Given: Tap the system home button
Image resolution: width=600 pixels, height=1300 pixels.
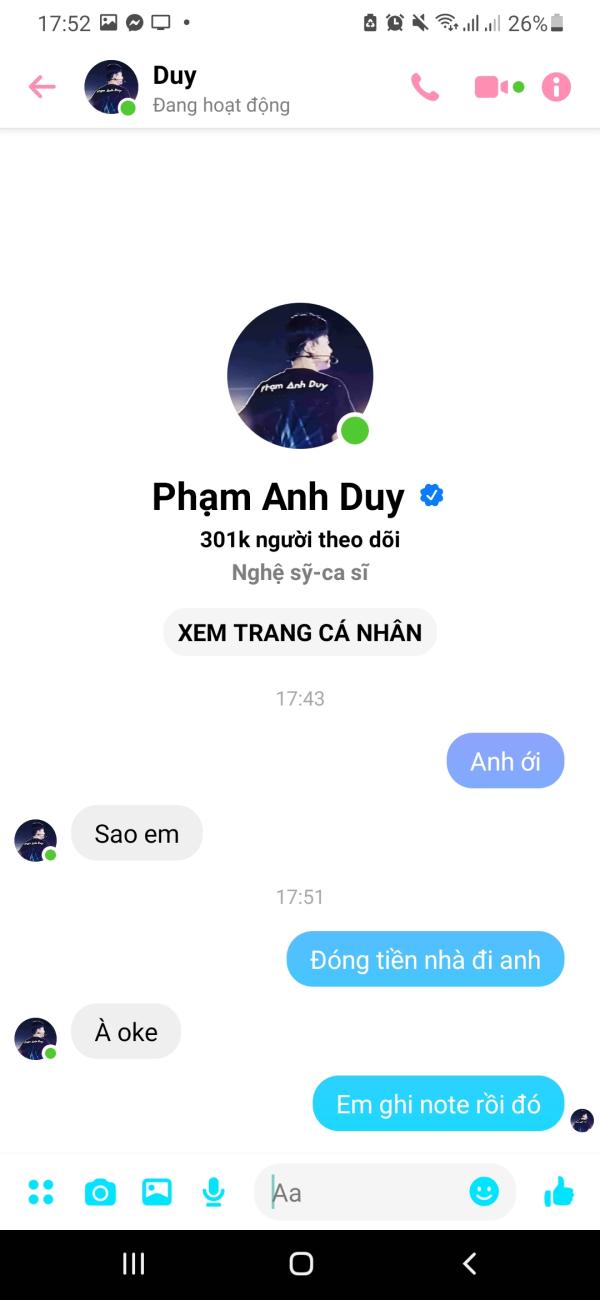Looking at the screenshot, I should point(301,1264).
